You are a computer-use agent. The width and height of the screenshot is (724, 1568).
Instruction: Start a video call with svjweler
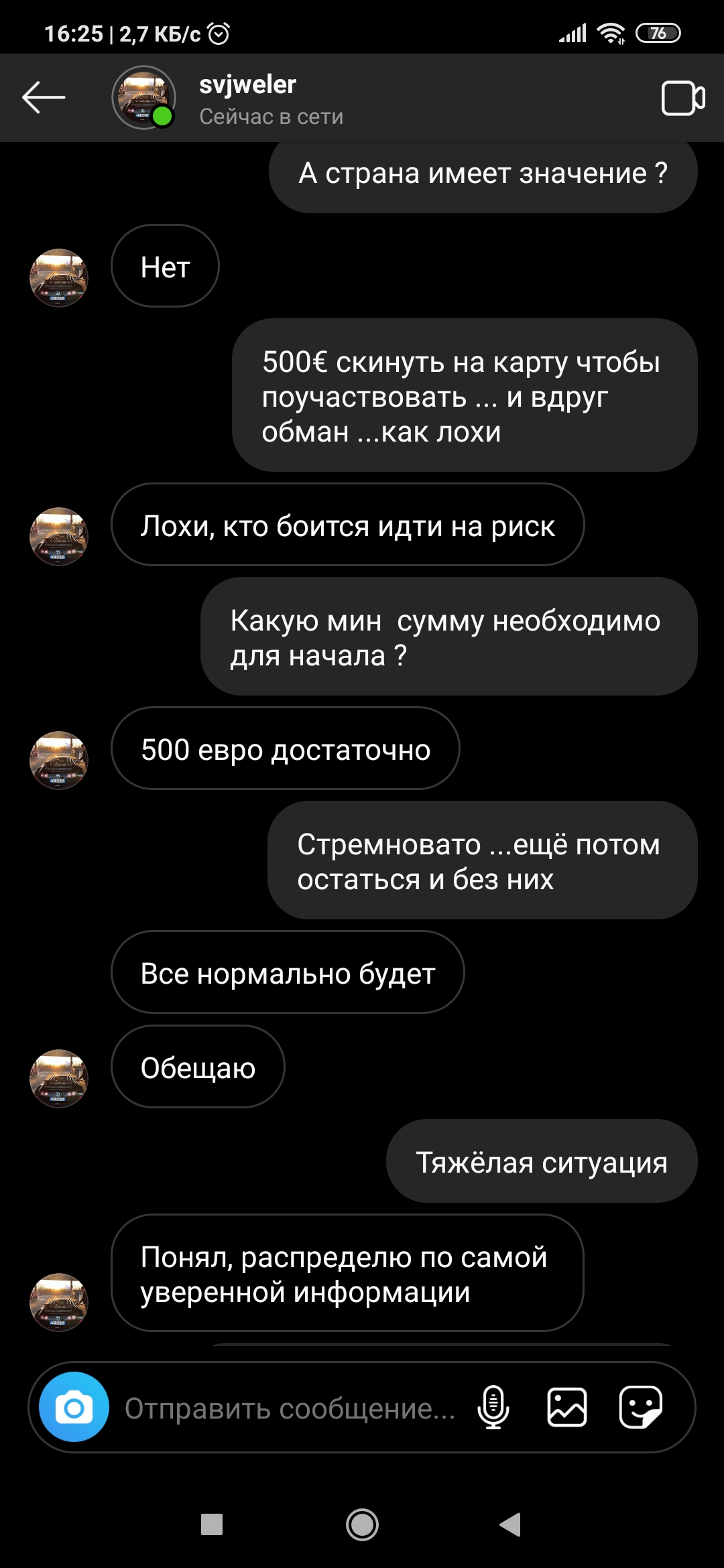pos(682,99)
